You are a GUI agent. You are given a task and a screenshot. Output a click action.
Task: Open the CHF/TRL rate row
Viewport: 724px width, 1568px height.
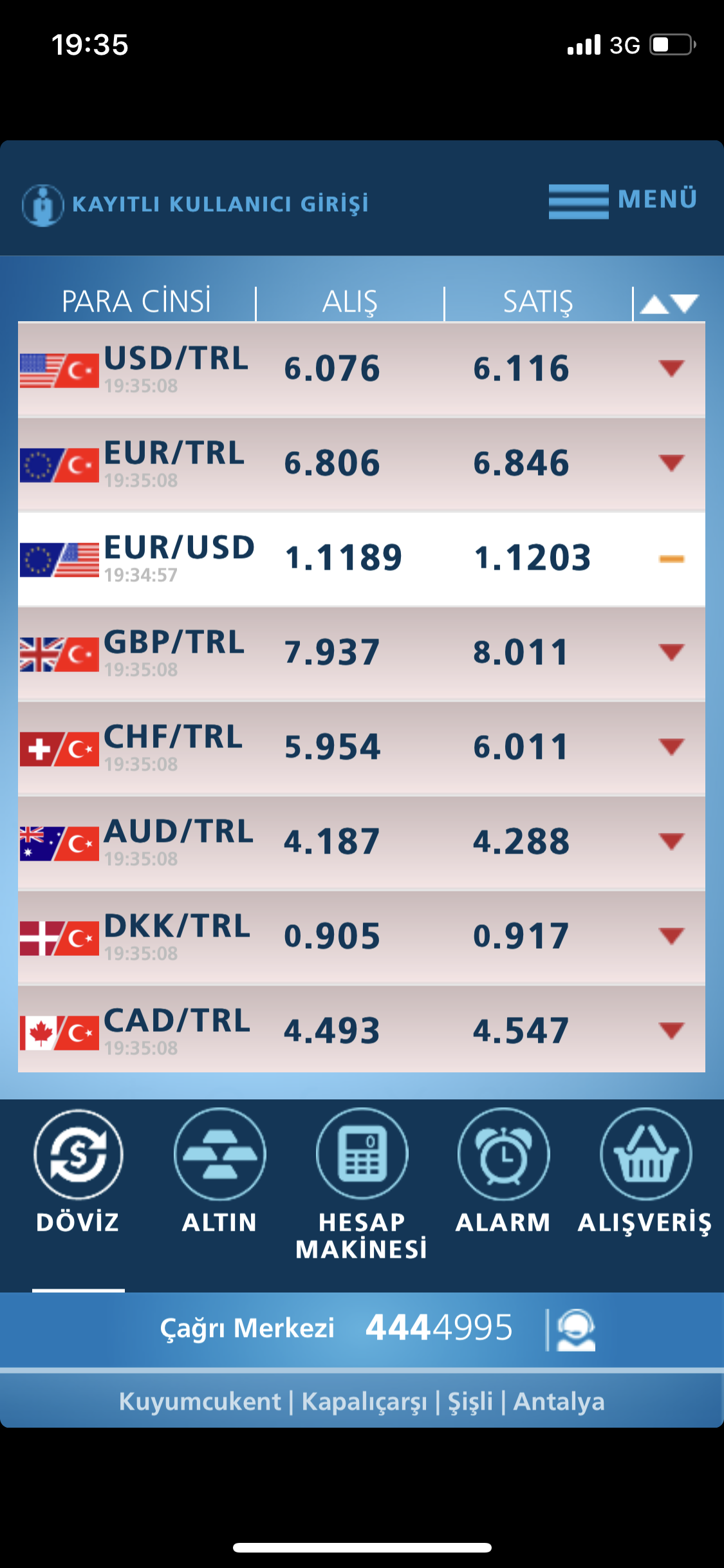point(361,748)
